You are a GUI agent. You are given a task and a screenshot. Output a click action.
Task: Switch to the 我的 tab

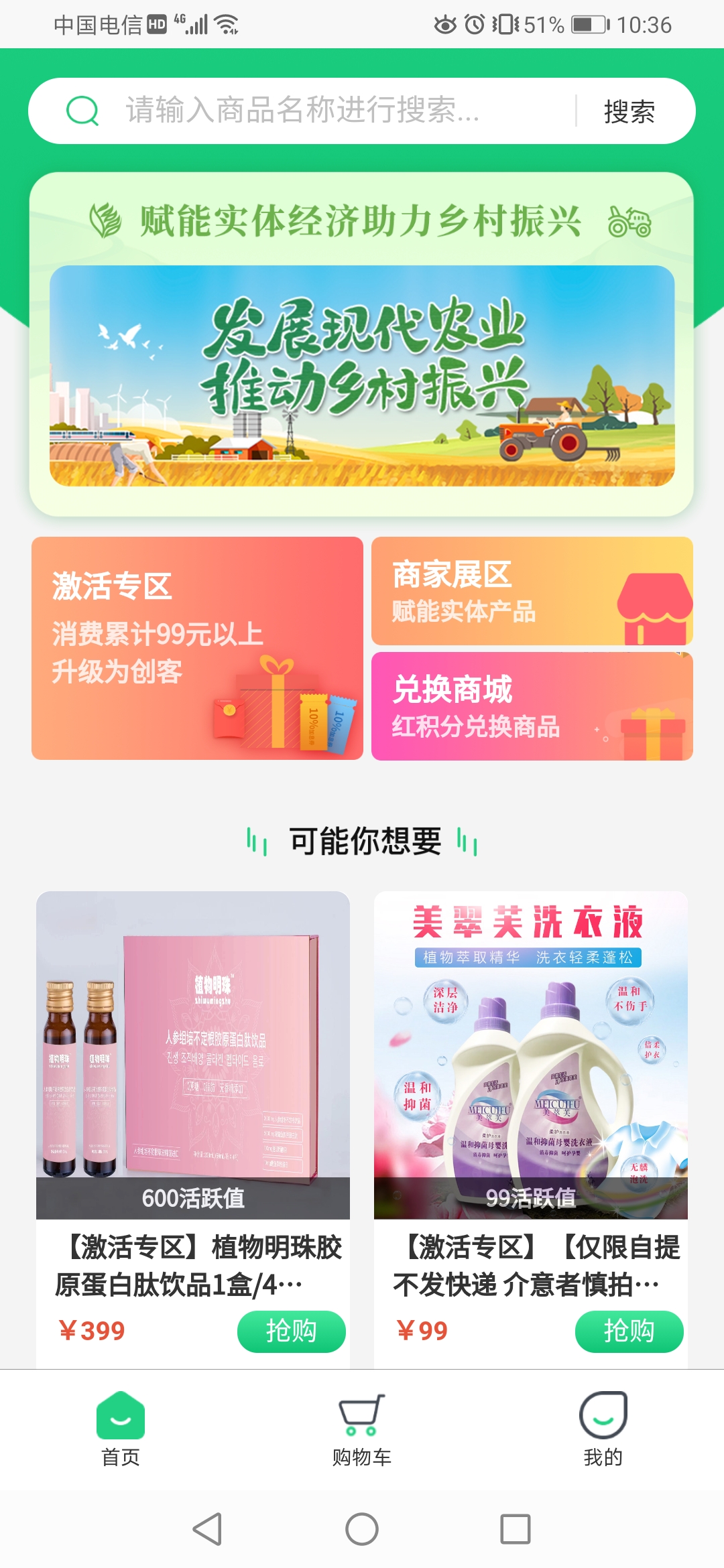(603, 1429)
